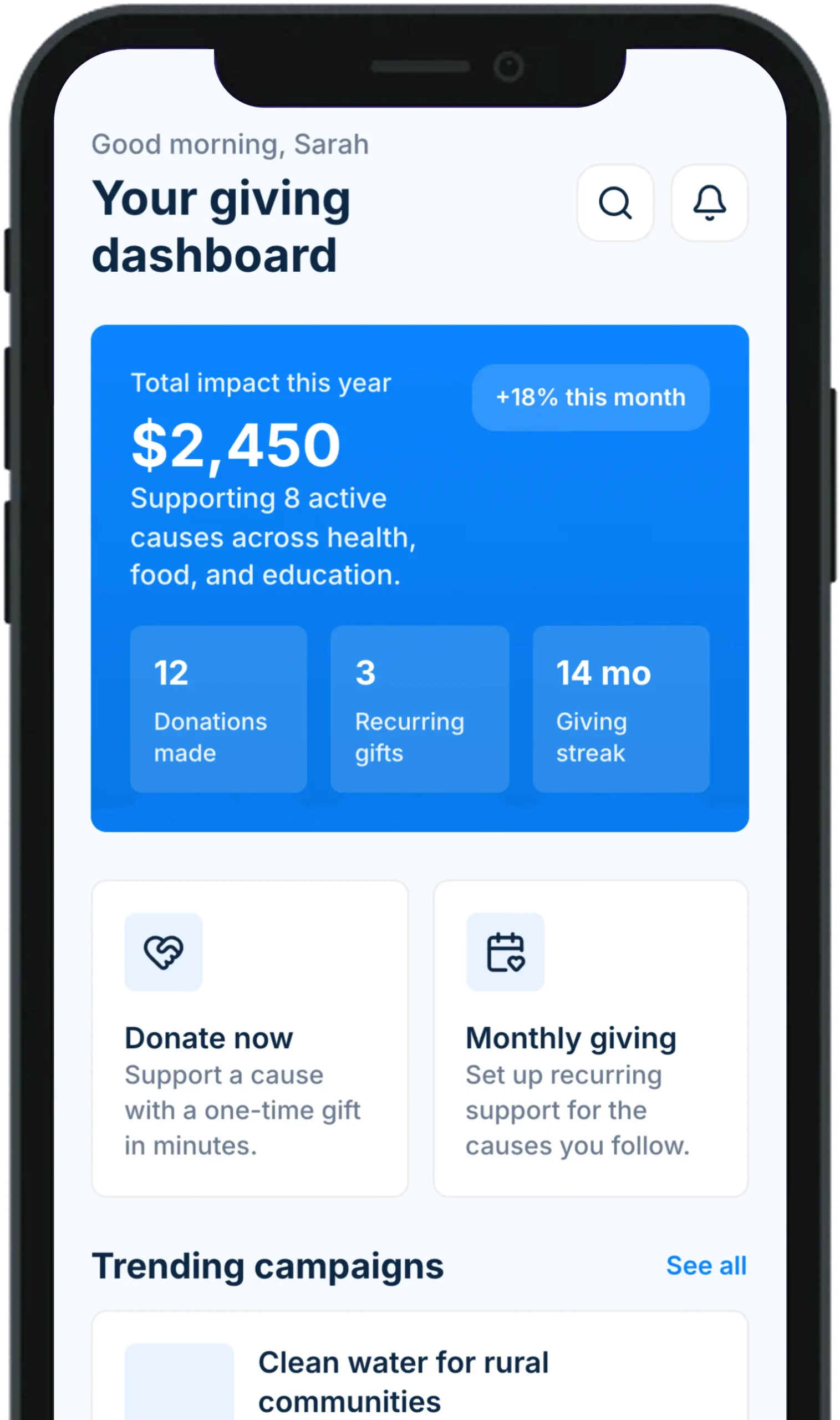This screenshot has width=840, height=1420.
Task: See all trending campaigns
Action: point(706,1265)
